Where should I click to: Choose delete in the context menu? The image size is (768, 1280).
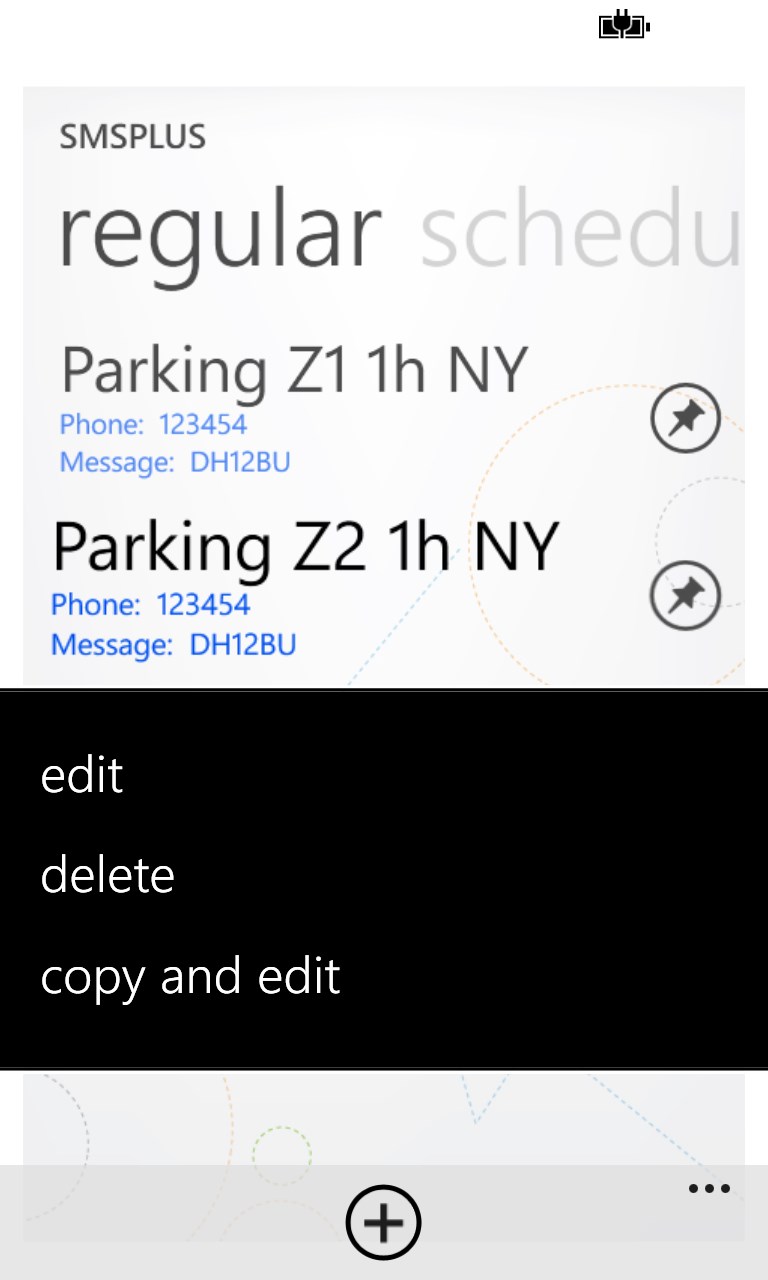[x=108, y=876]
